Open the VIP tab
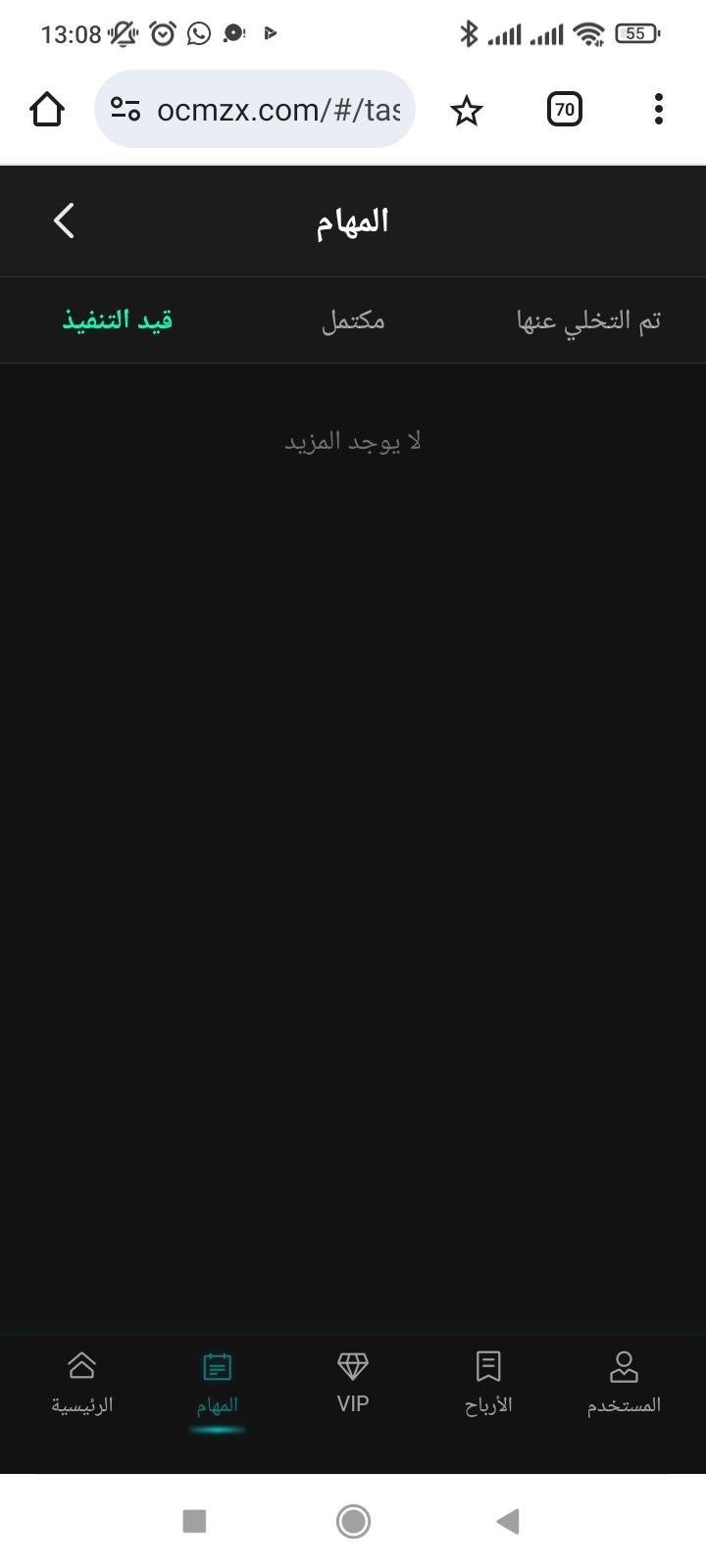 pyautogui.click(x=353, y=1382)
